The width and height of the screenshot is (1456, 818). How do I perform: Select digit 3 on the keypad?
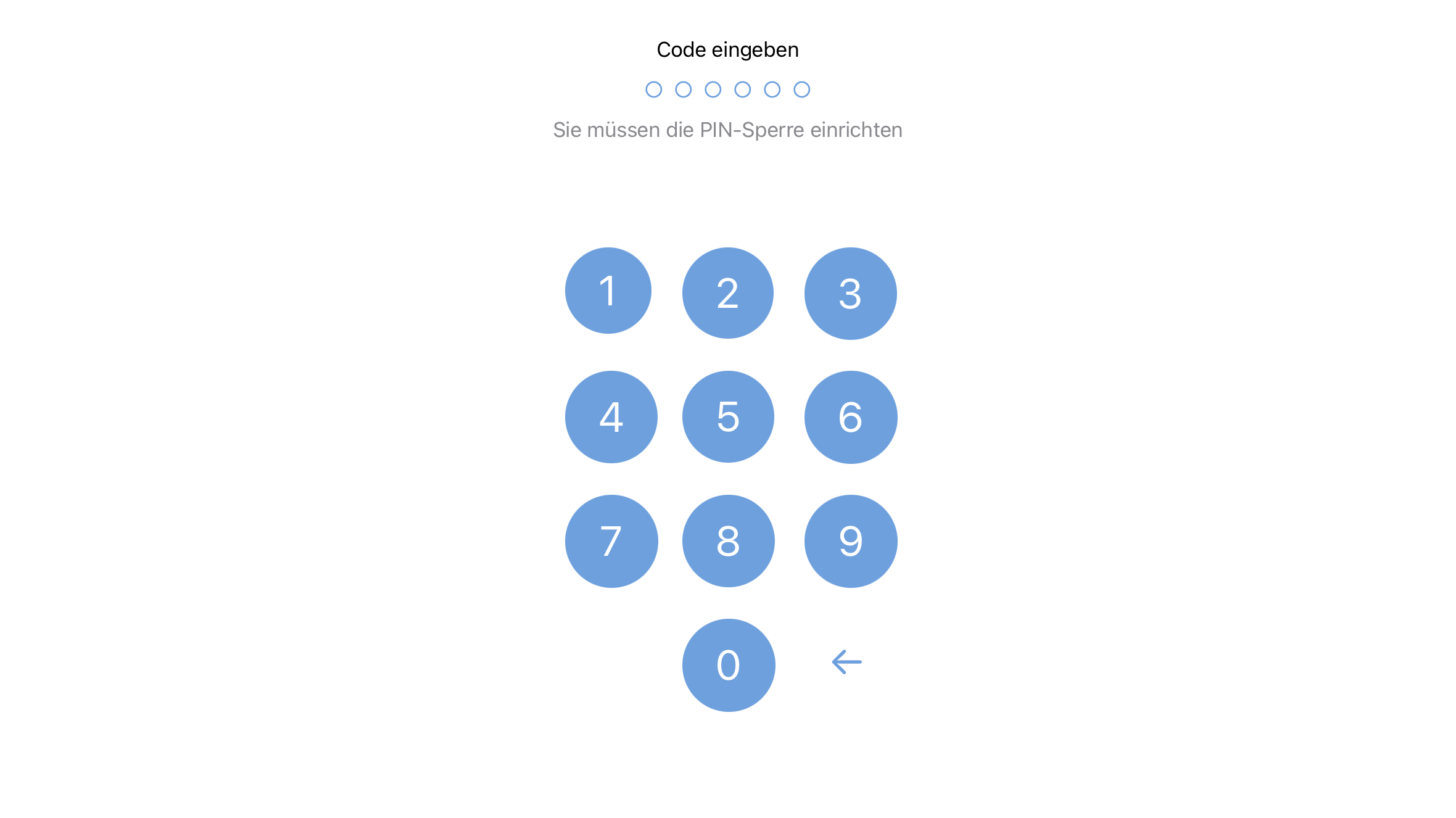(x=850, y=294)
